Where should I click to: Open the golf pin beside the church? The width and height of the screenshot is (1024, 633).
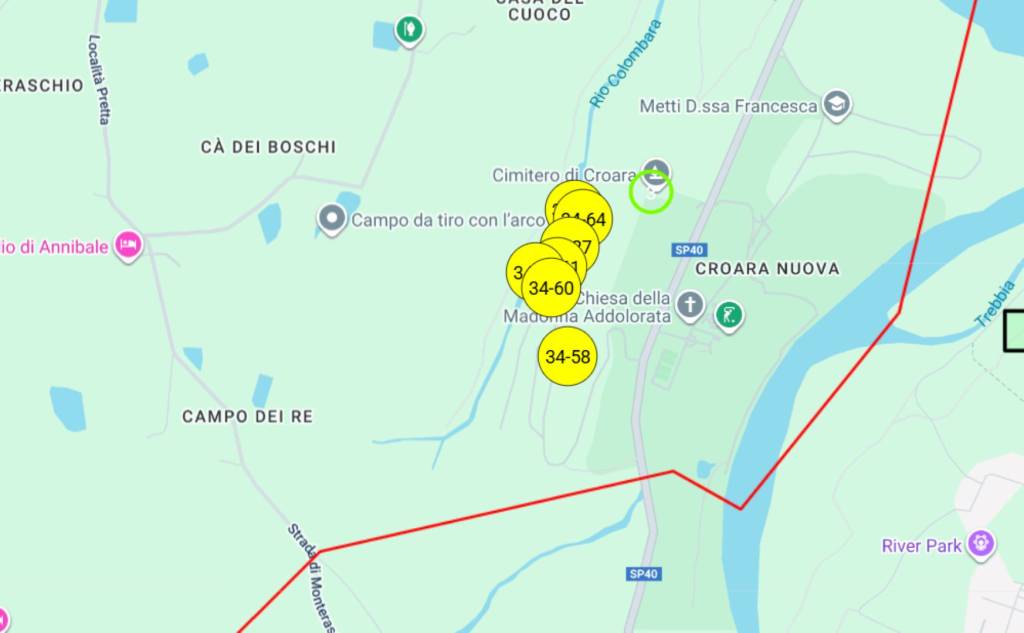pyautogui.click(x=730, y=316)
